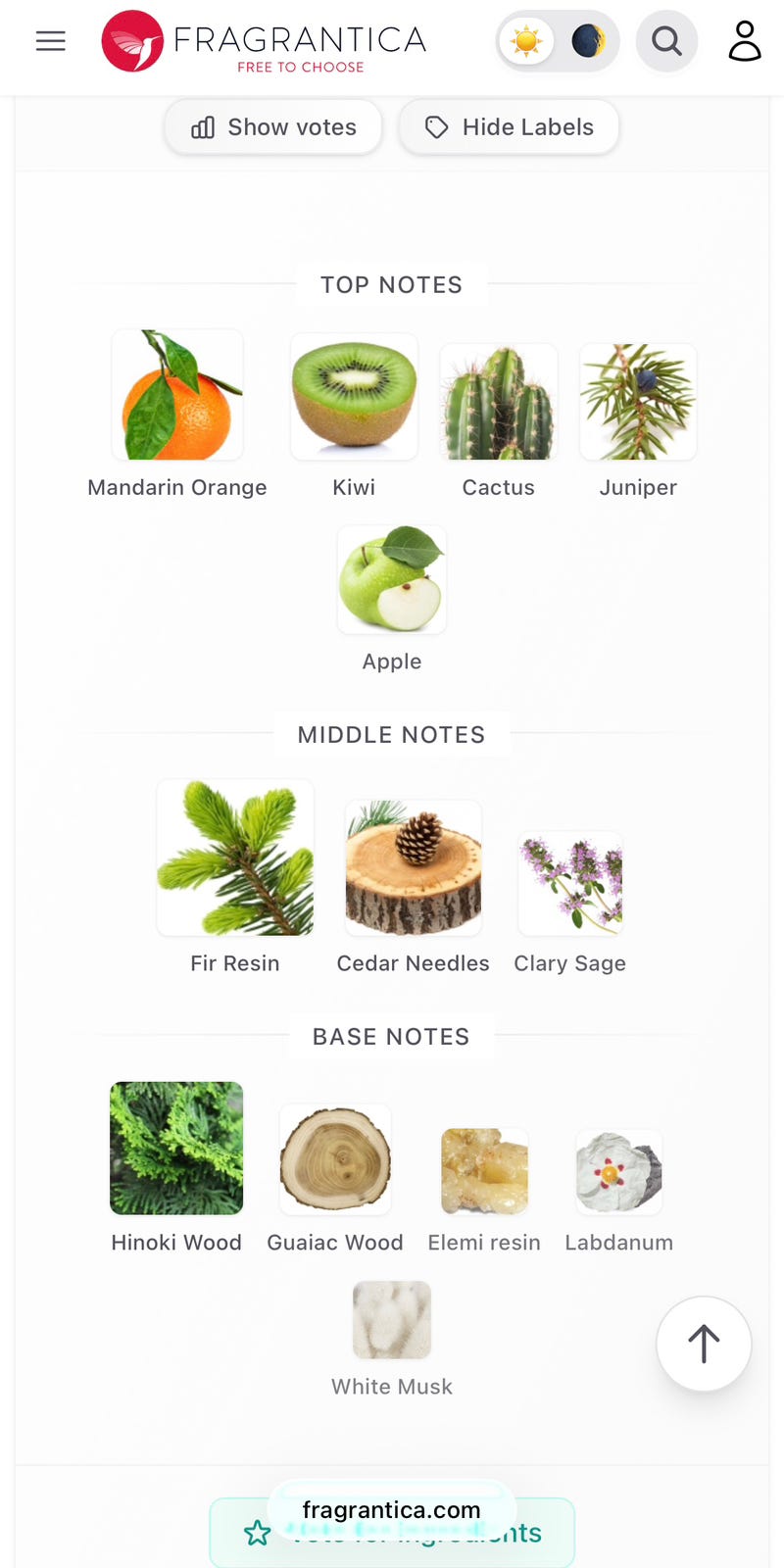
Task: Hide Labels on the notes pyramid
Action: coord(509,127)
